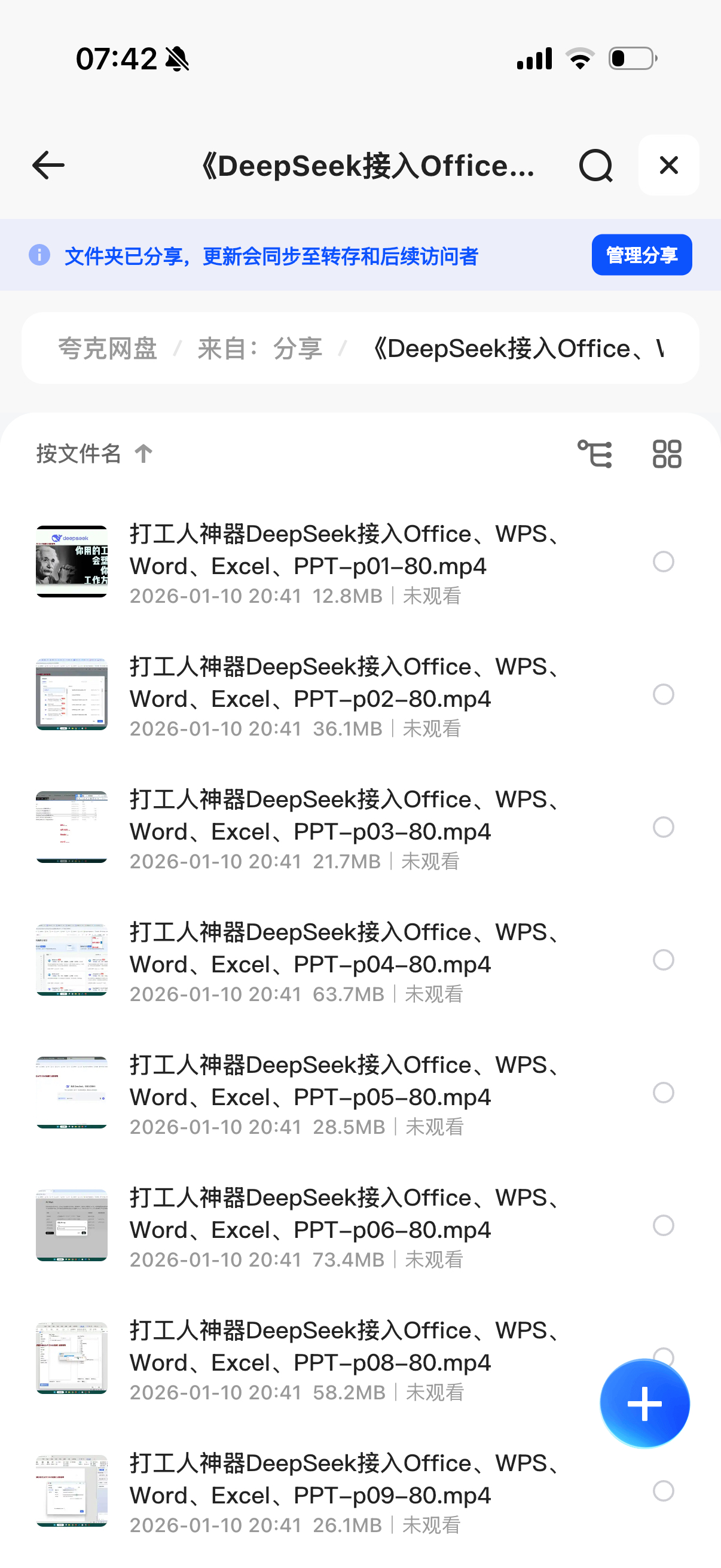The image size is (721, 1568).
Task: Open the 来自：分享 breadcrumb level
Action: coord(260,349)
